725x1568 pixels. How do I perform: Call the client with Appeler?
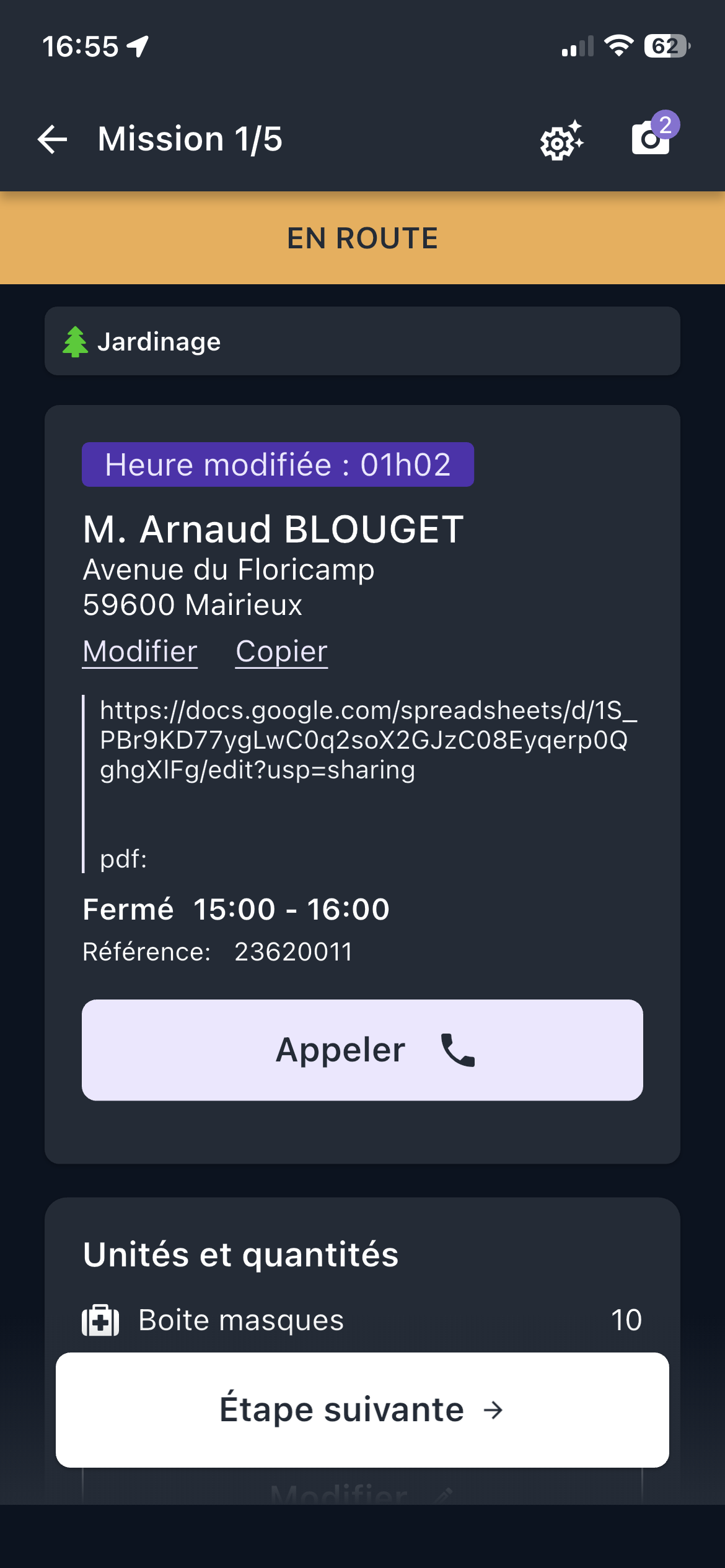[362, 1050]
